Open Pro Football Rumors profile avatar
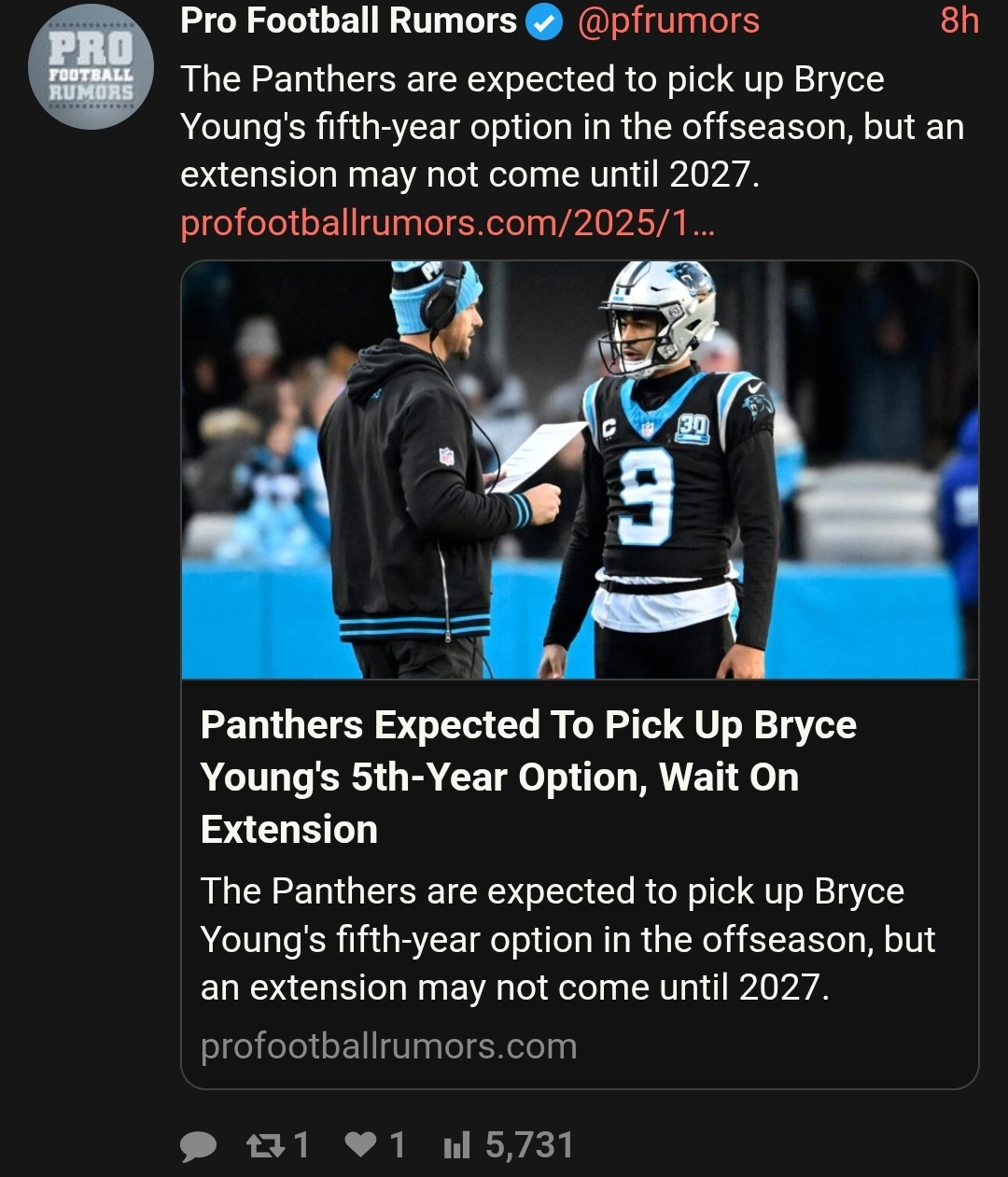Viewport: 1008px width, 1177px height. tap(91, 67)
